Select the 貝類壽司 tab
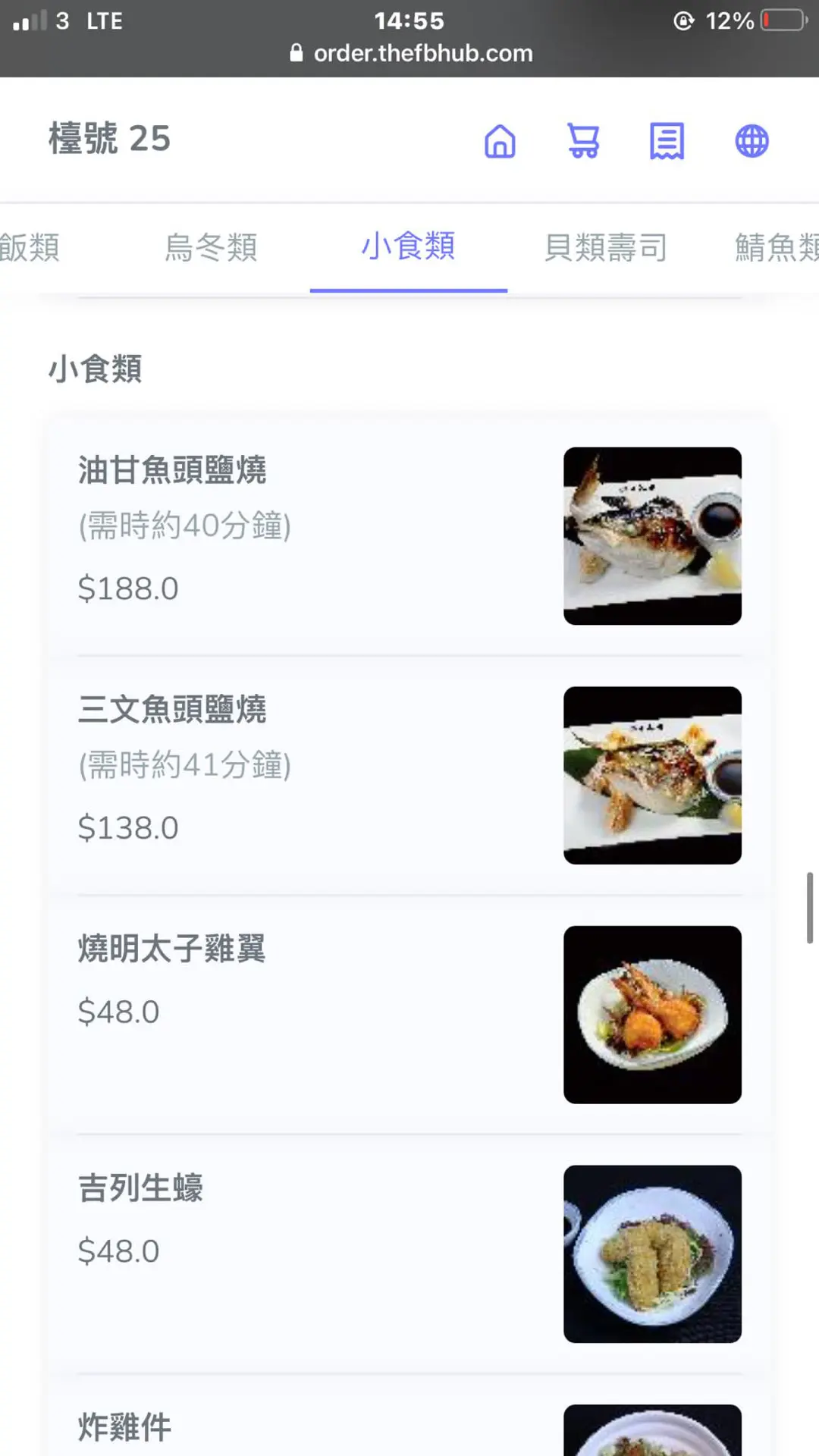The width and height of the screenshot is (819, 1456). tap(605, 247)
